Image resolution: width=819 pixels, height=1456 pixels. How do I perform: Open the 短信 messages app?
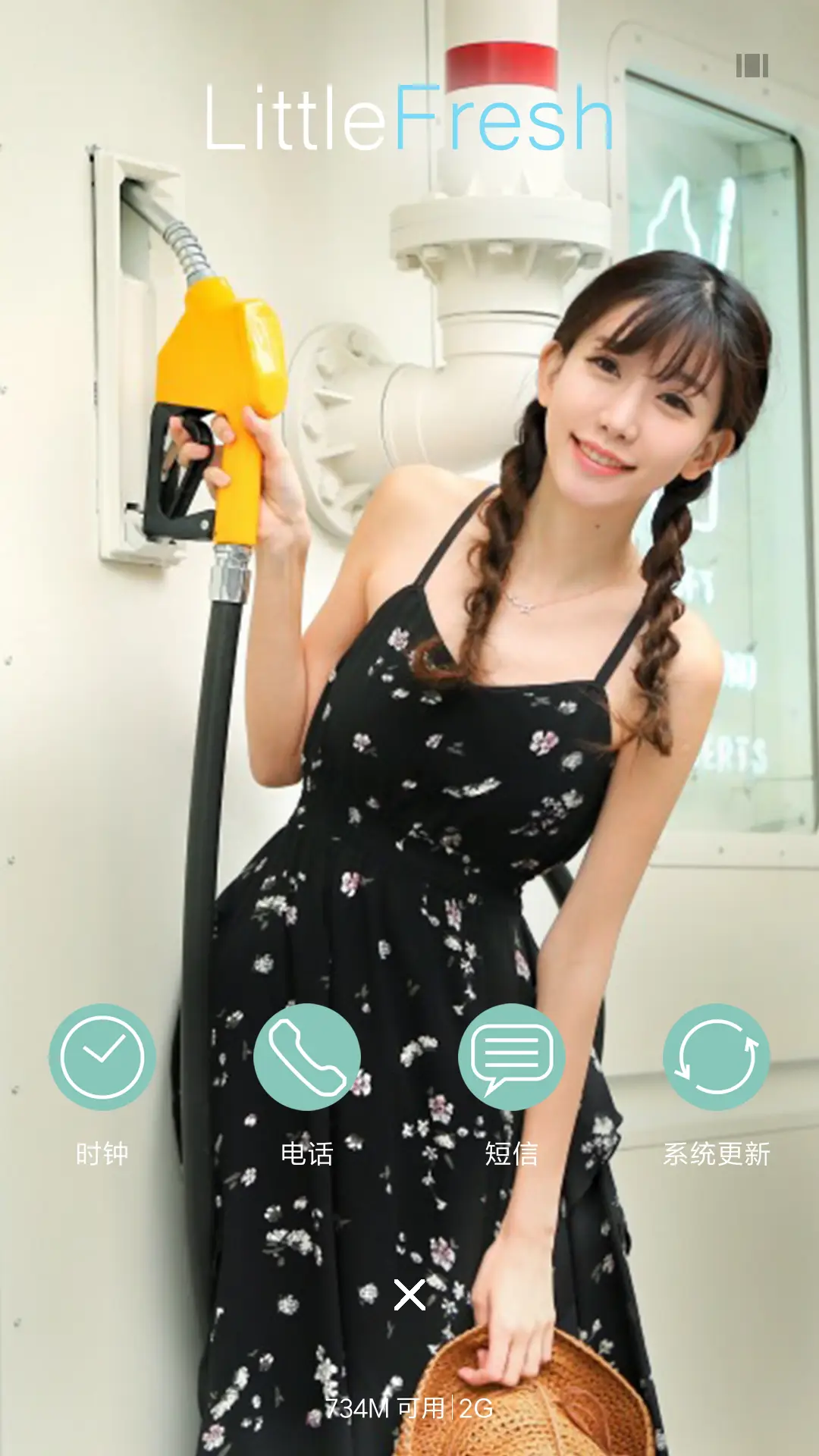512,1057
